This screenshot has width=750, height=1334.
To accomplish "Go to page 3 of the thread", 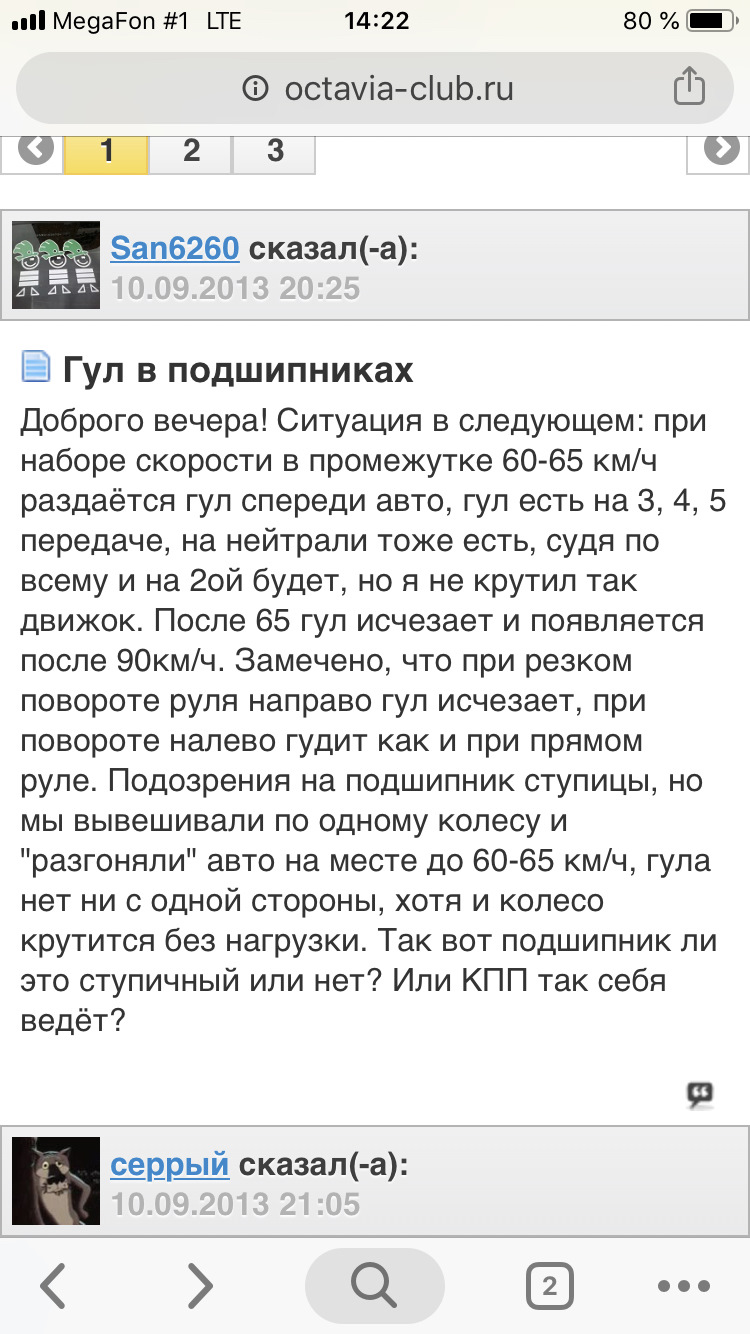I will coord(274,151).
